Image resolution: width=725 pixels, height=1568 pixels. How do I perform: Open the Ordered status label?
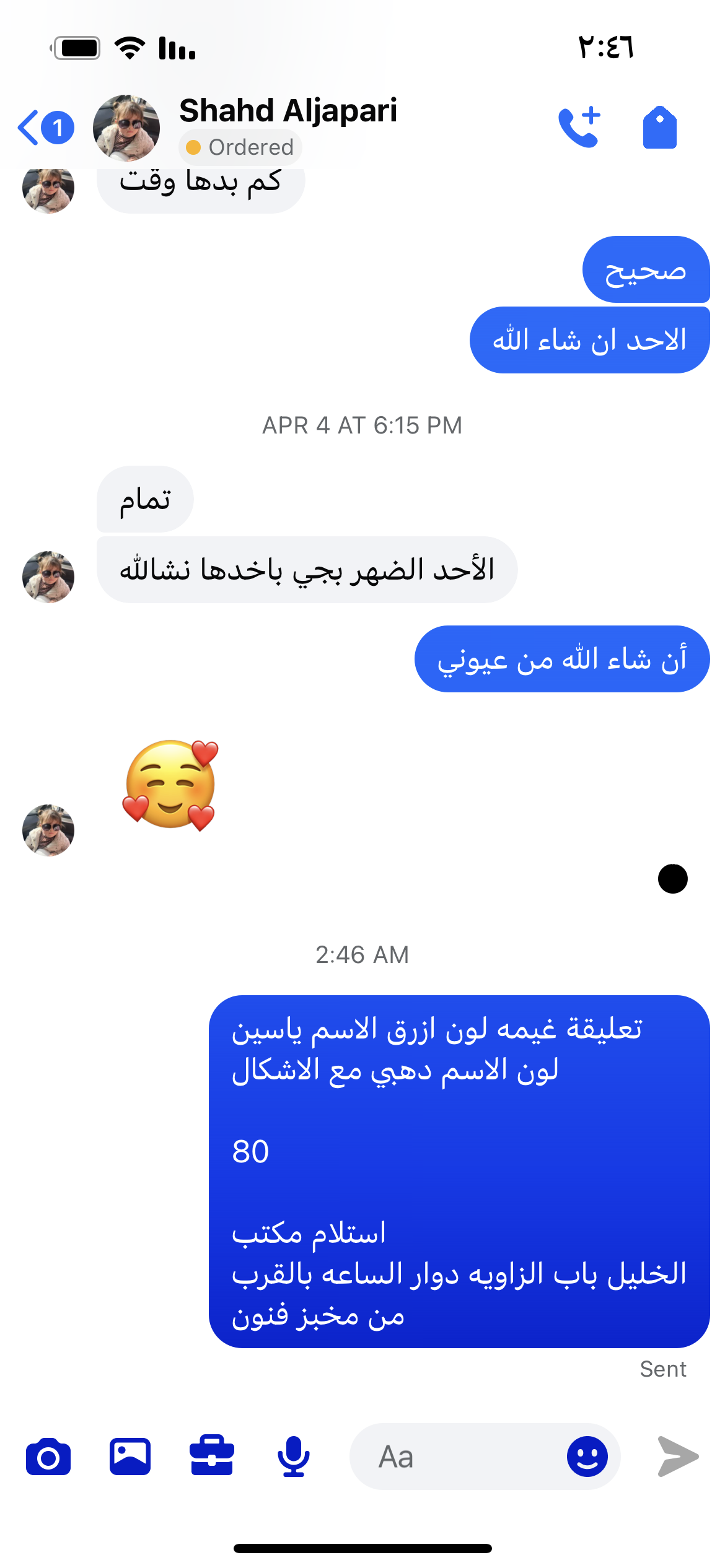click(x=240, y=147)
